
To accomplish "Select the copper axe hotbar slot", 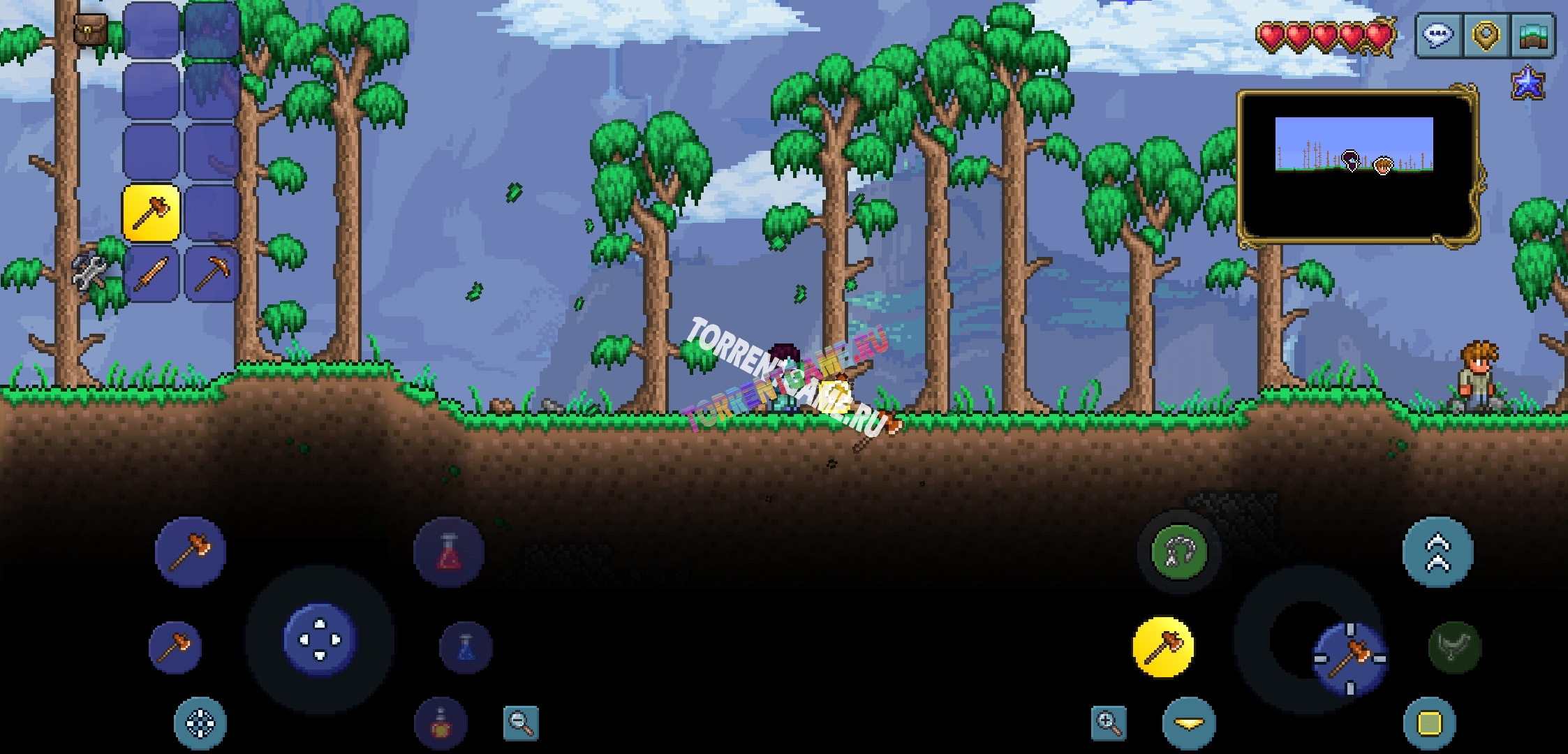I will click(x=151, y=213).
